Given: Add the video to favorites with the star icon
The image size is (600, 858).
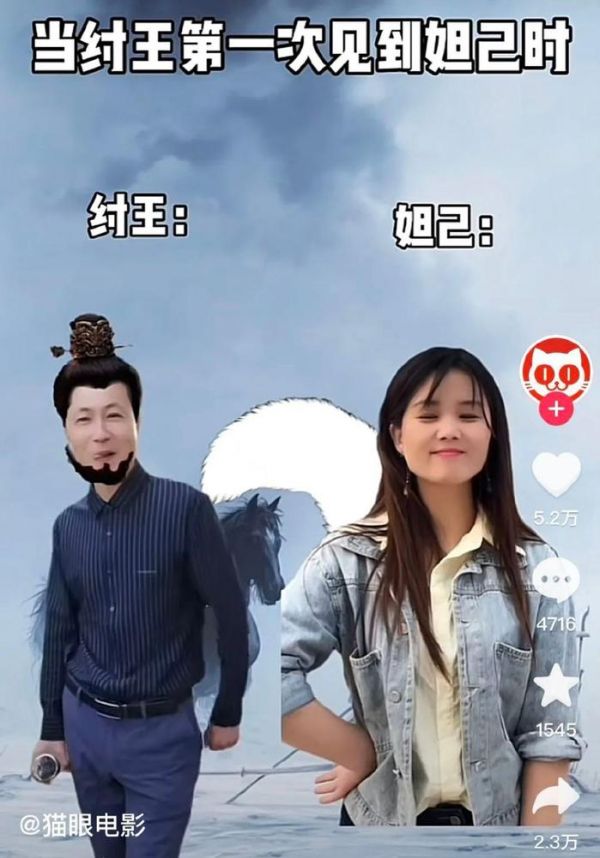Looking at the screenshot, I should 556,687.
